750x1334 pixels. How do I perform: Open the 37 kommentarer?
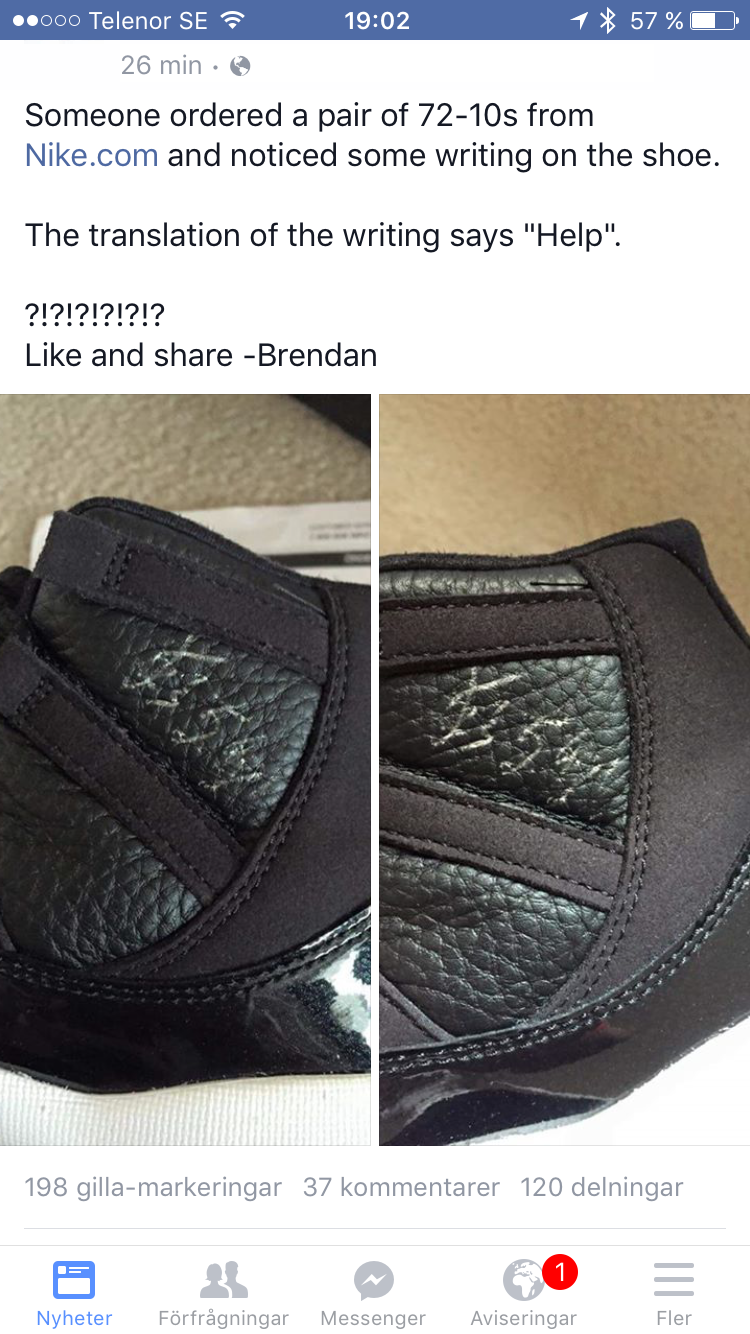click(401, 1187)
